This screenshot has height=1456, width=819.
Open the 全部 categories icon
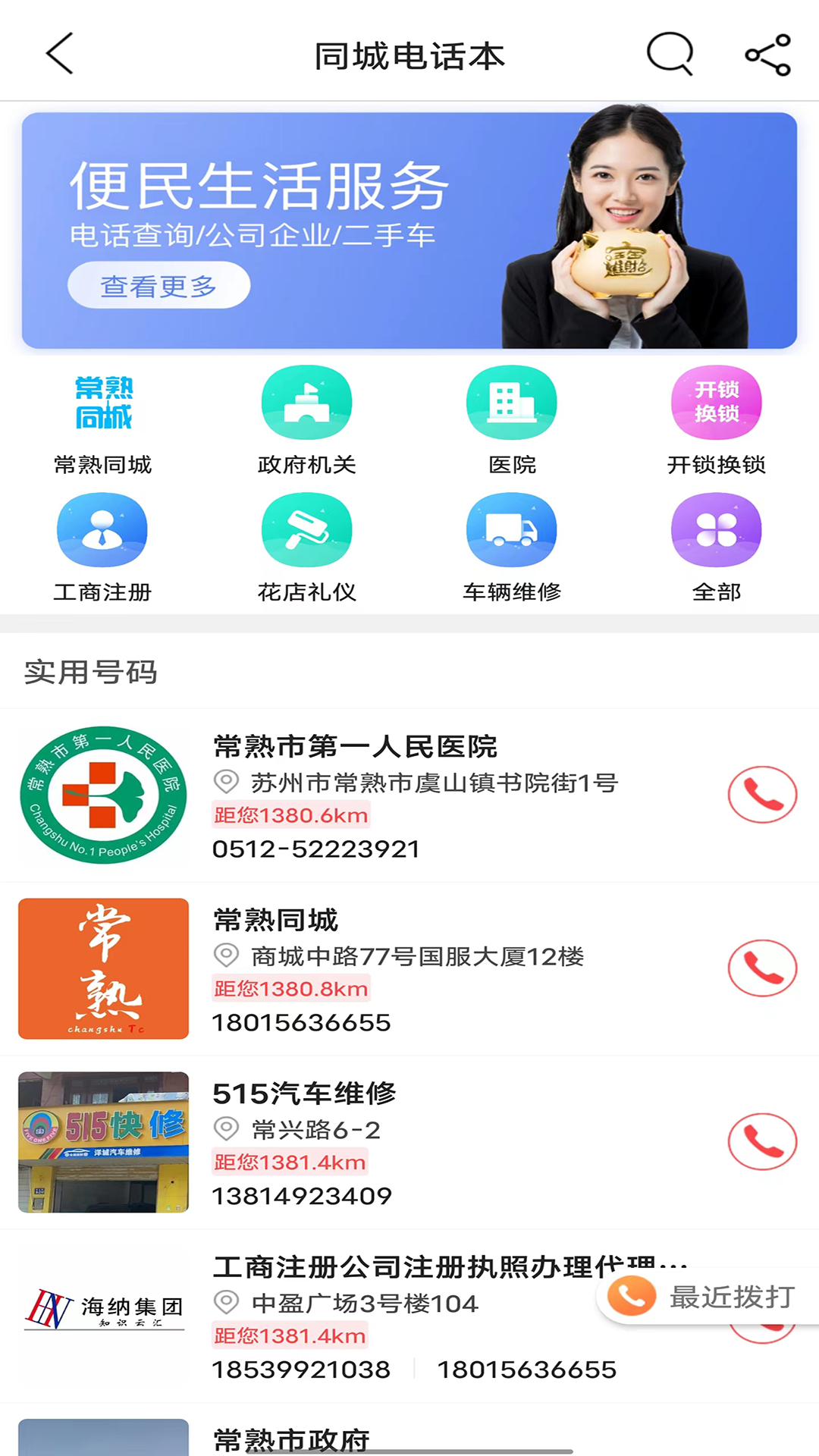(716, 530)
